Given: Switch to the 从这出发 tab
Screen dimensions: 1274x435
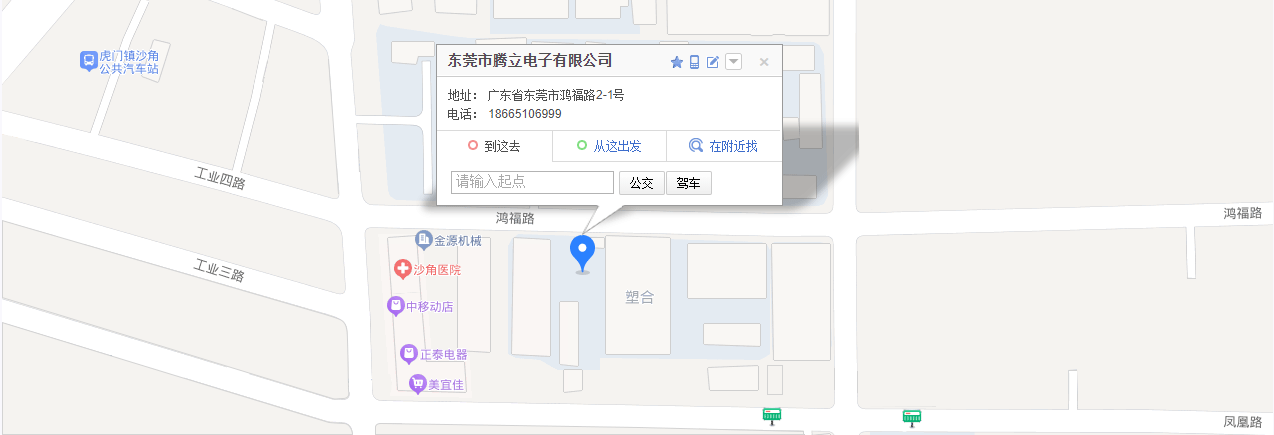Looking at the screenshot, I should point(609,146).
